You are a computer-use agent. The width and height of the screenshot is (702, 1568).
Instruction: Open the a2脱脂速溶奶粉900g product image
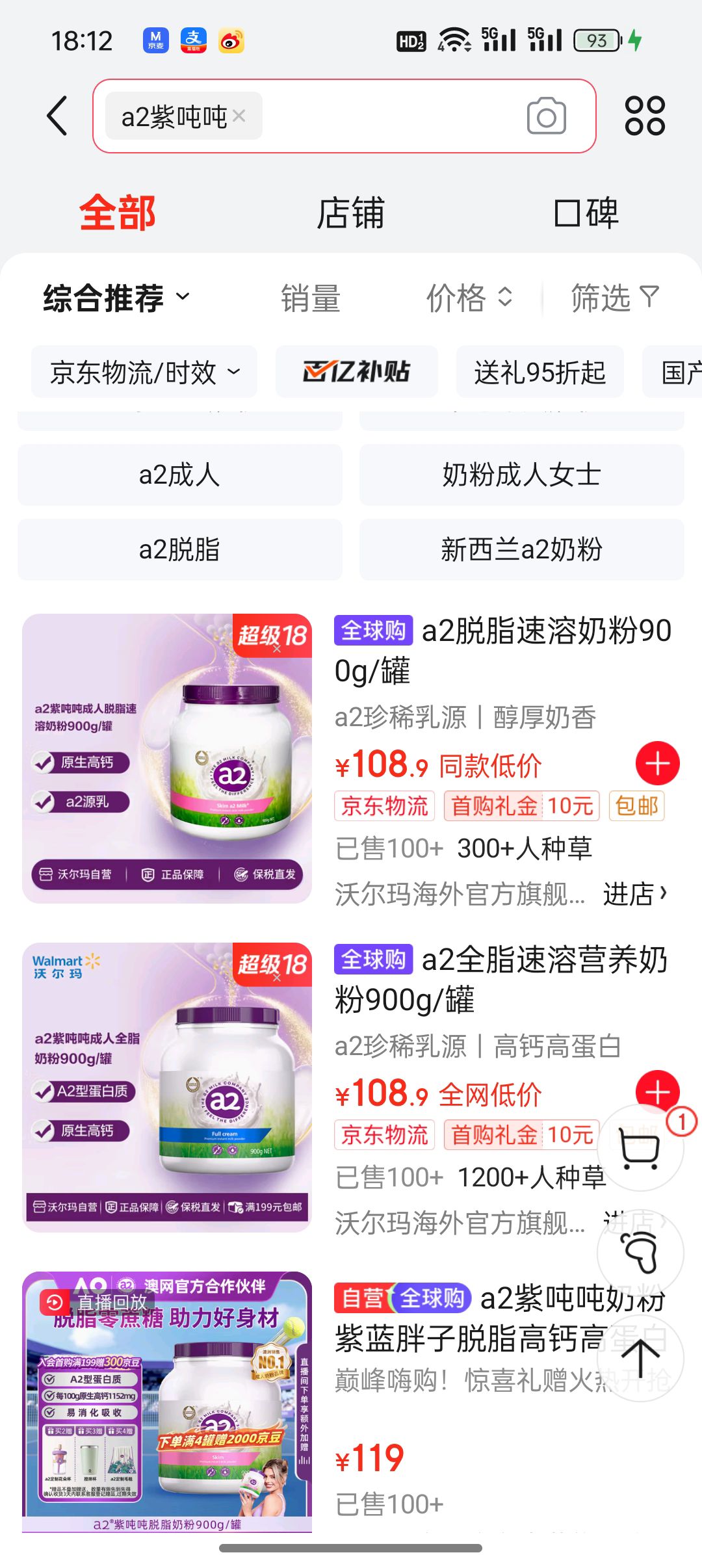pos(167,758)
